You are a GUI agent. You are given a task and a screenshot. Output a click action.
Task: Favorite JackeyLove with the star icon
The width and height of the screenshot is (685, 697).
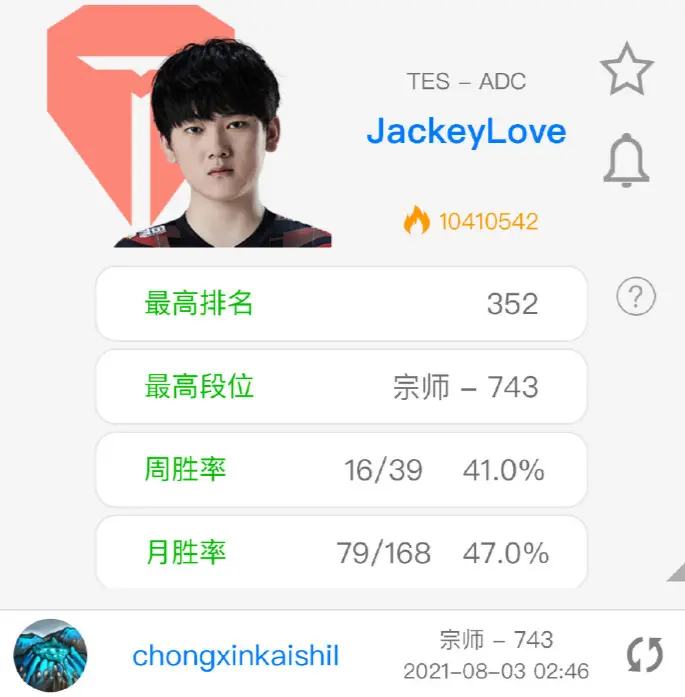[x=627, y=69]
